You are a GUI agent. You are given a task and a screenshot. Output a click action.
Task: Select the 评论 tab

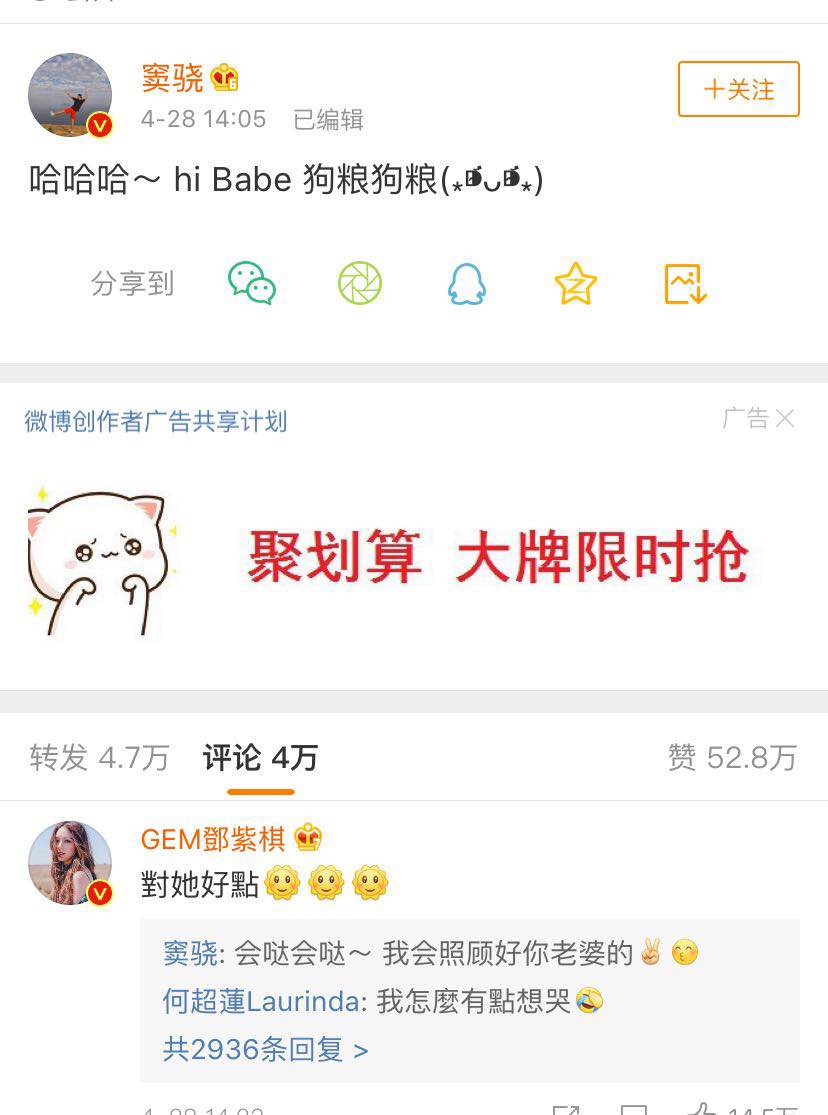pyautogui.click(x=260, y=758)
